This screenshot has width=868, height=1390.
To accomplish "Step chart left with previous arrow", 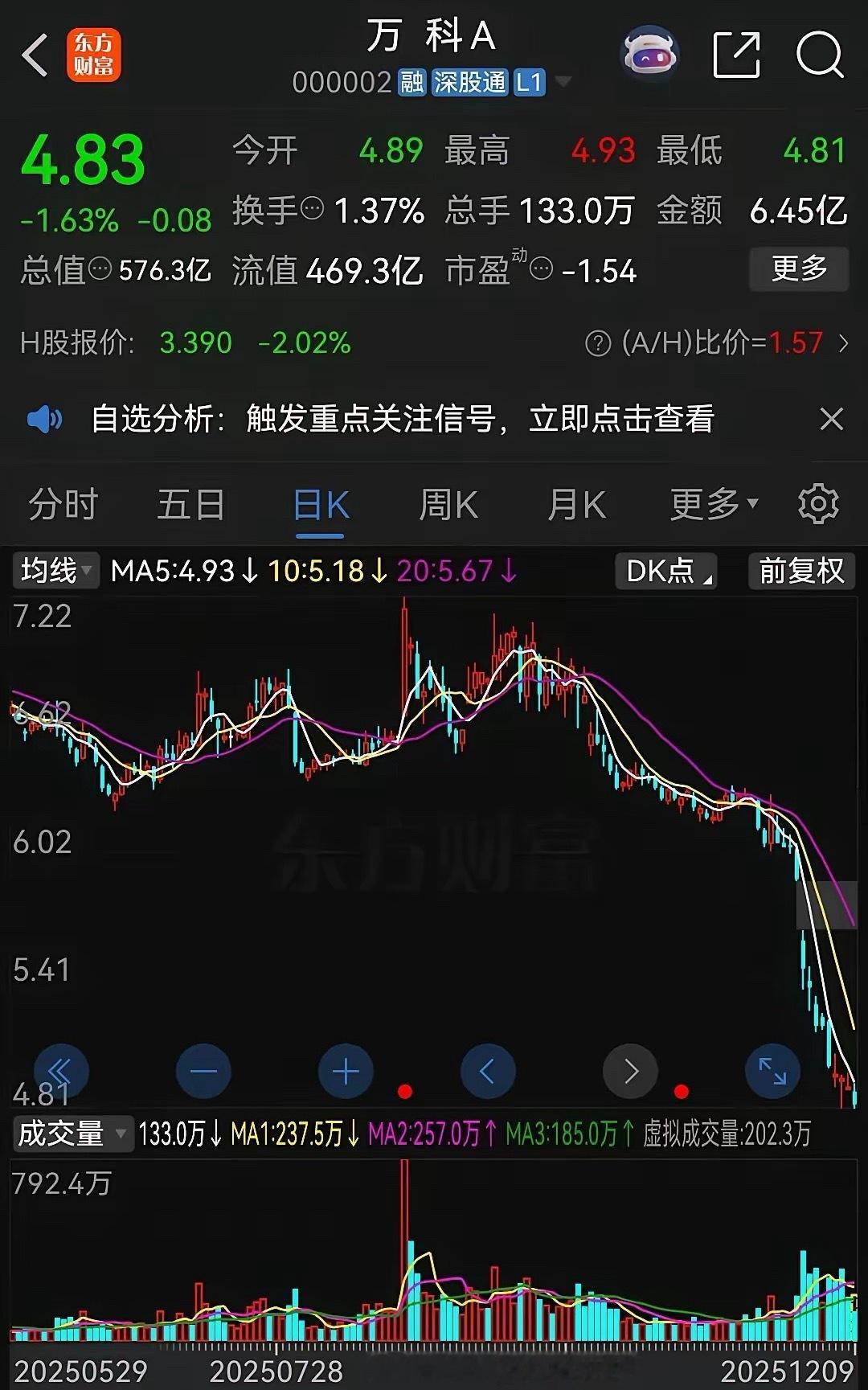I will tap(487, 1071).
